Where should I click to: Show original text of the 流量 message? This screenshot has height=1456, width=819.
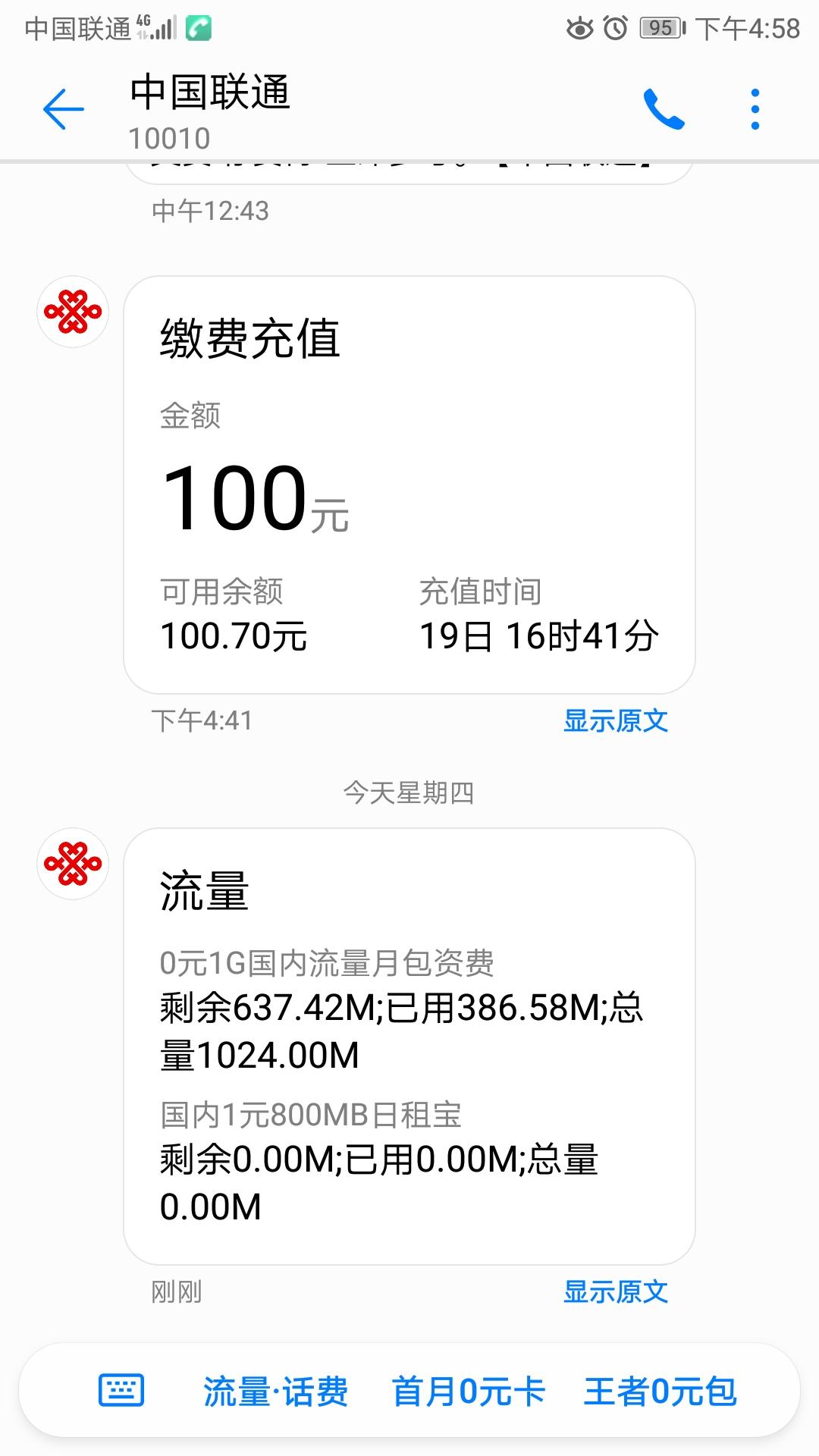pos(615,1292)
